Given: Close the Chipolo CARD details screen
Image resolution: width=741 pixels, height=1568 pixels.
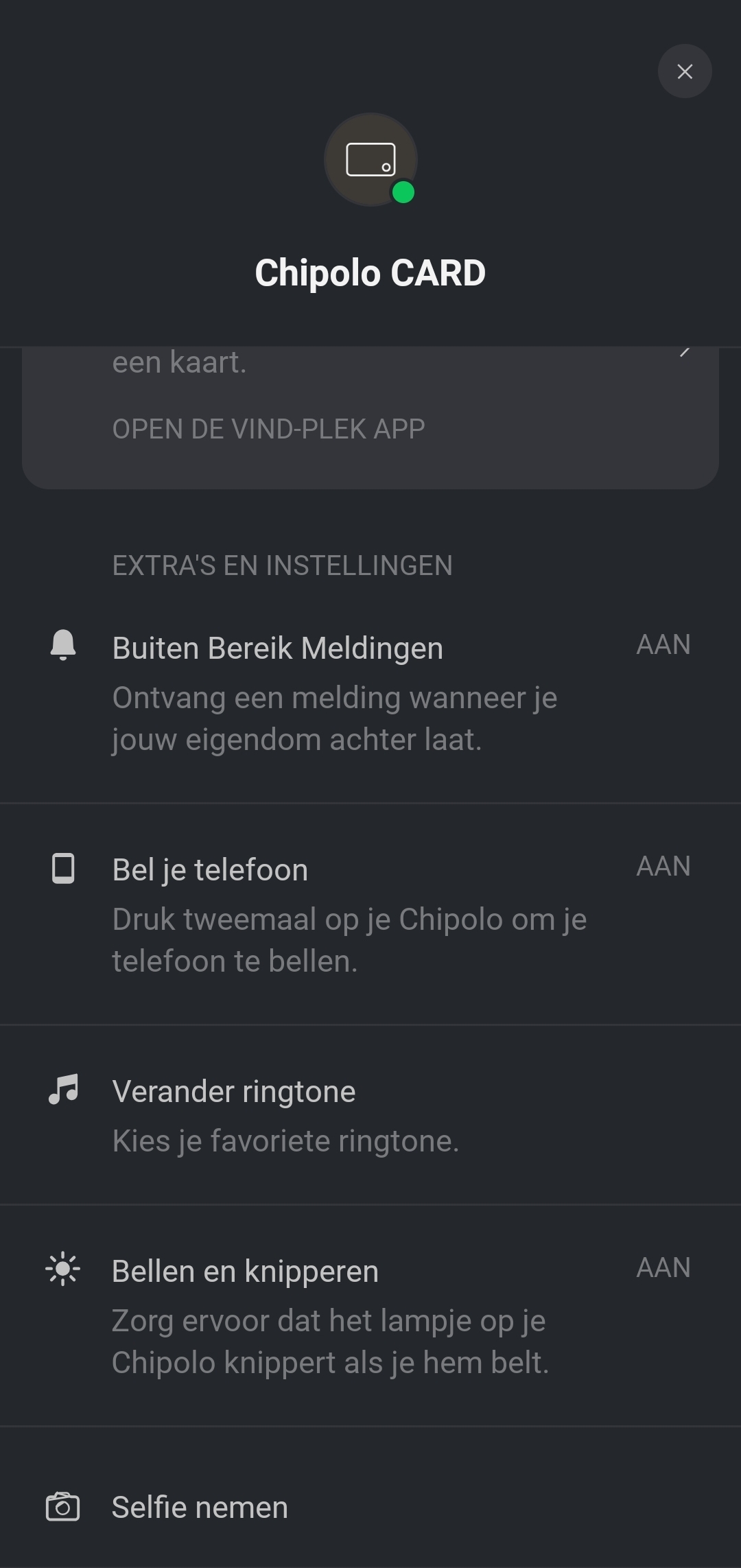Looking at the screenshot, I should point(684,71).
